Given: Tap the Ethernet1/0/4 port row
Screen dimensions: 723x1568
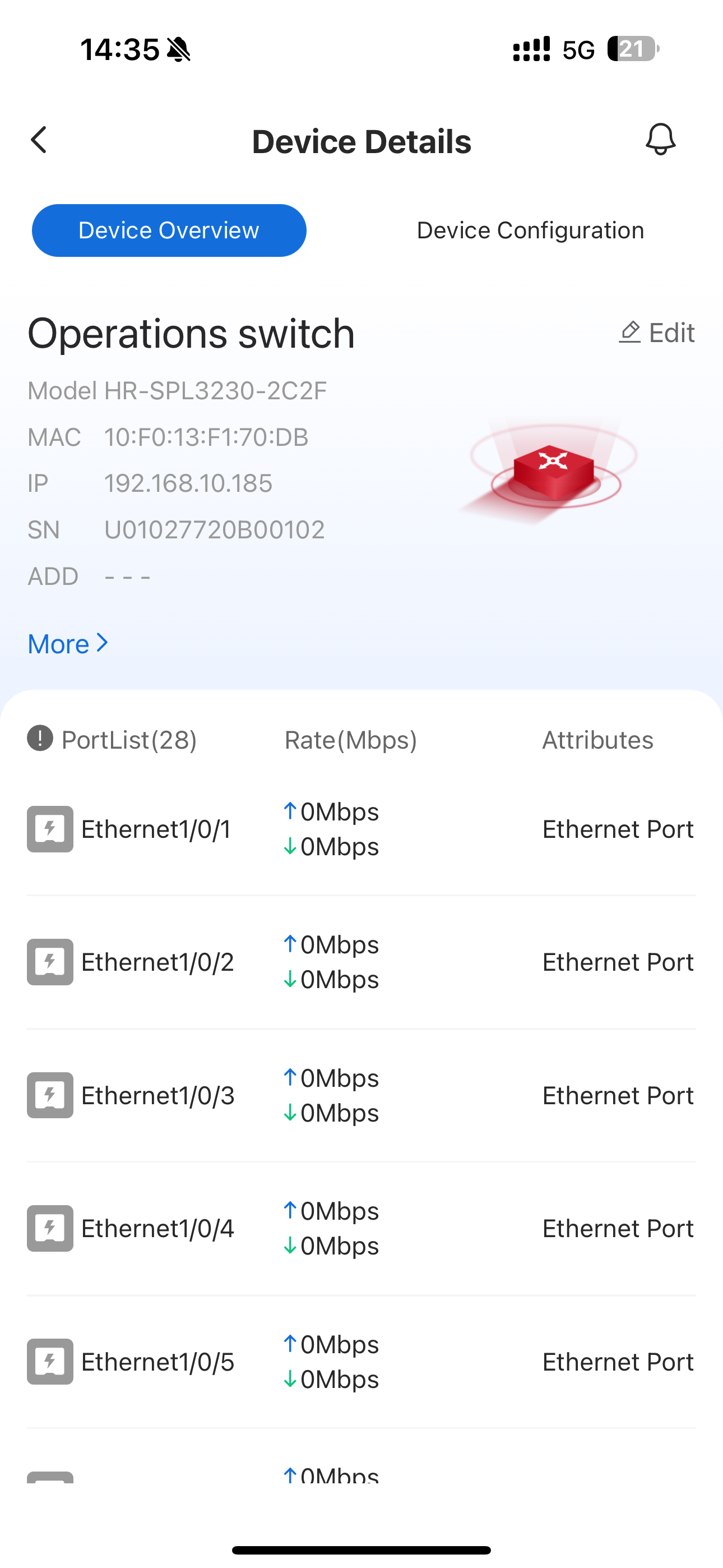Looking at the screenshot, I should click(x=361, y=1228).
